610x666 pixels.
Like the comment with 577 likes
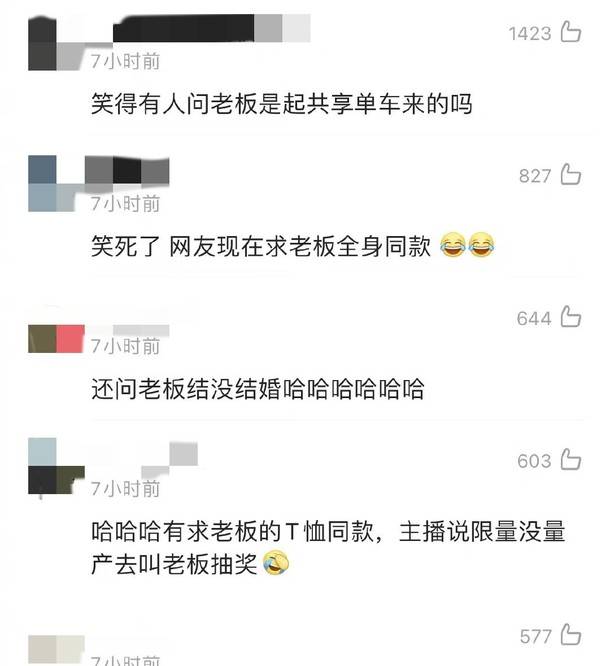click(571, 635)
